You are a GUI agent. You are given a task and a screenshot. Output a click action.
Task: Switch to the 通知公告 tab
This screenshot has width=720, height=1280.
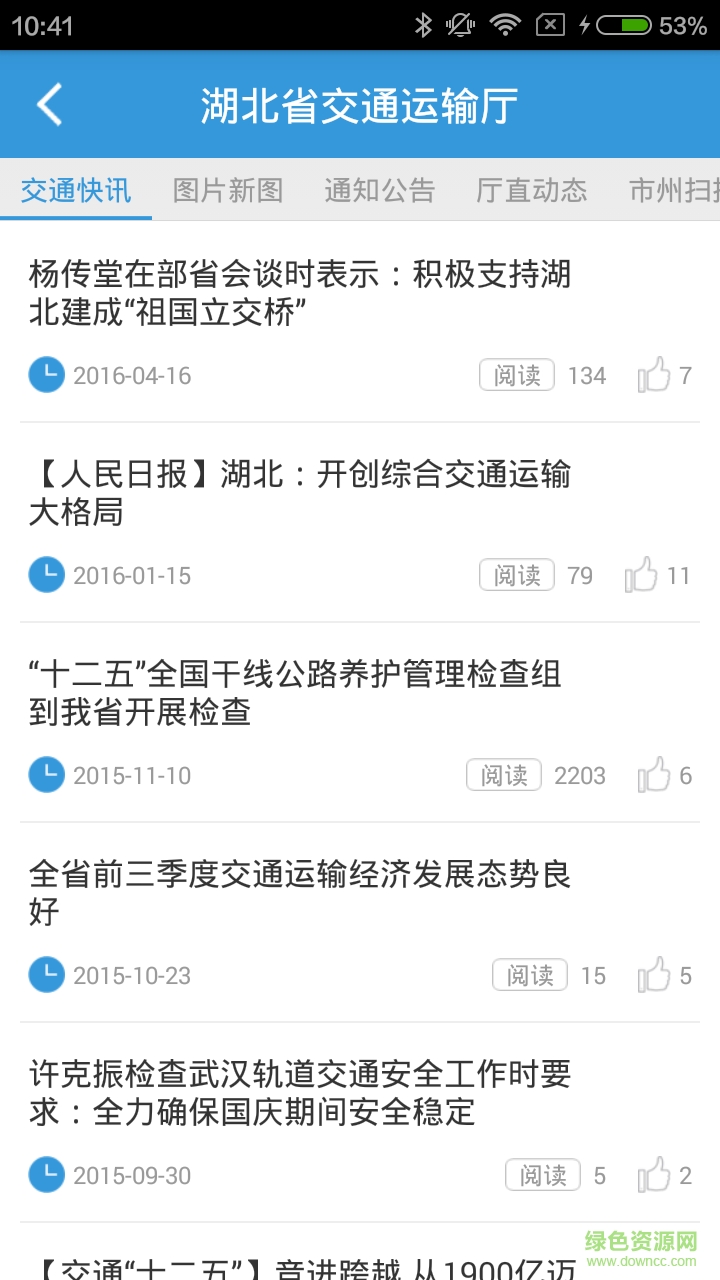pyautogui.click(x=378, y=190)
